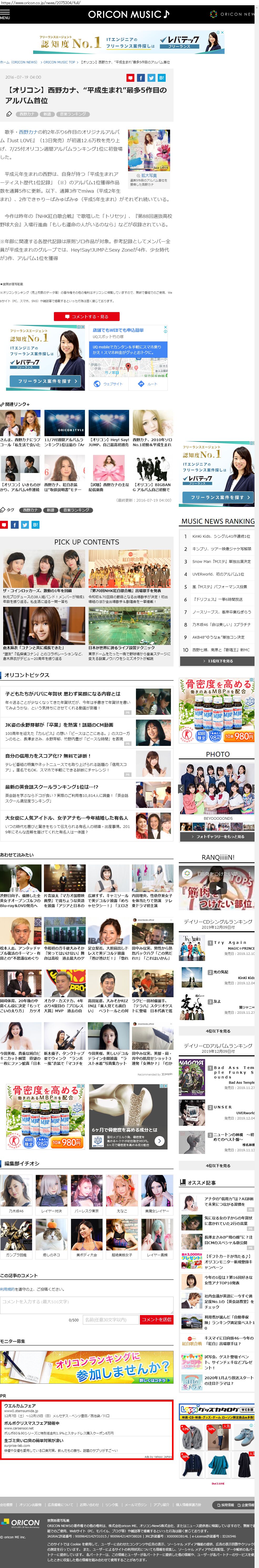259x1568 pixels.
Task: Tap the 西野カナ tag chip under title
Action: coord(27,114)
